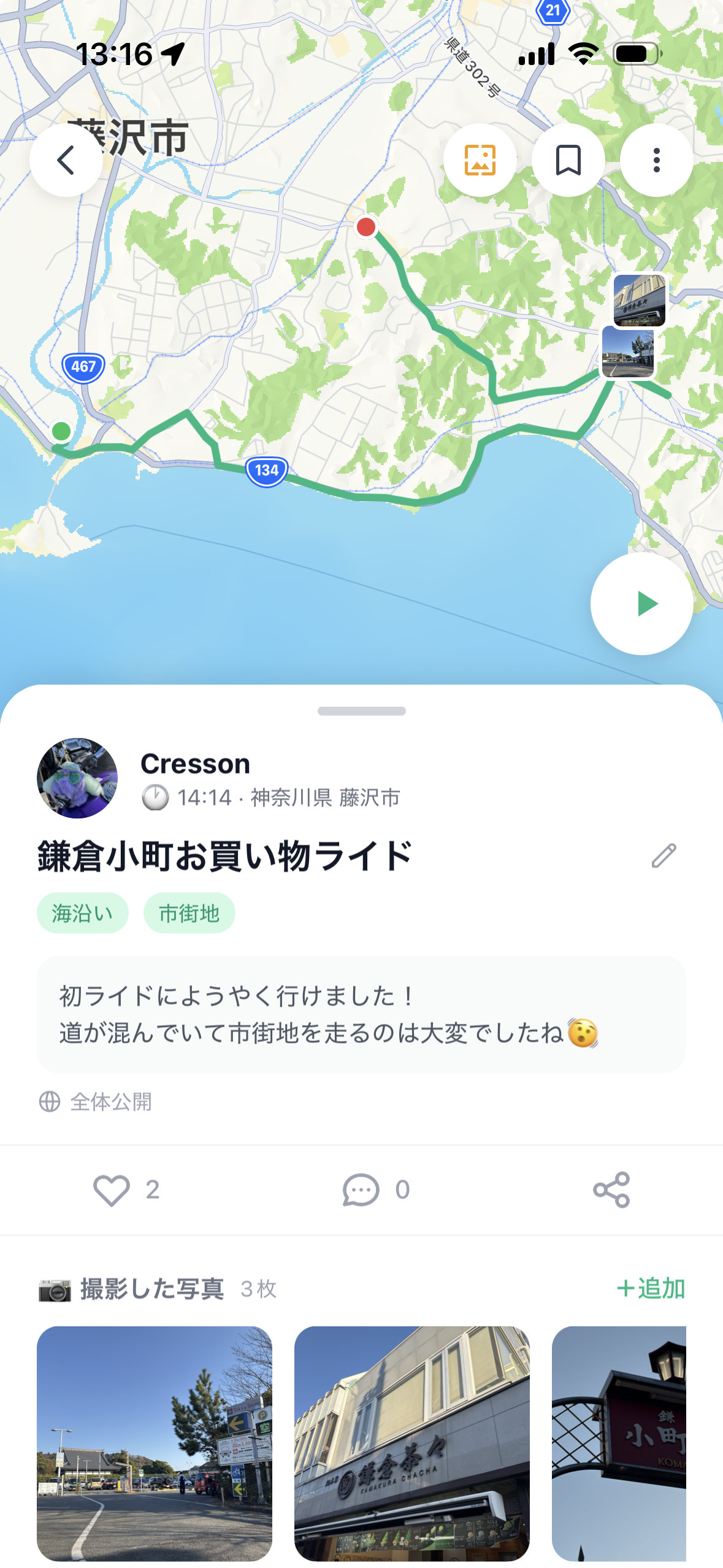Expand the bottom sheet drag handle
The width and height of the screenshot is (723, 1568).
[x=361, y=709]
